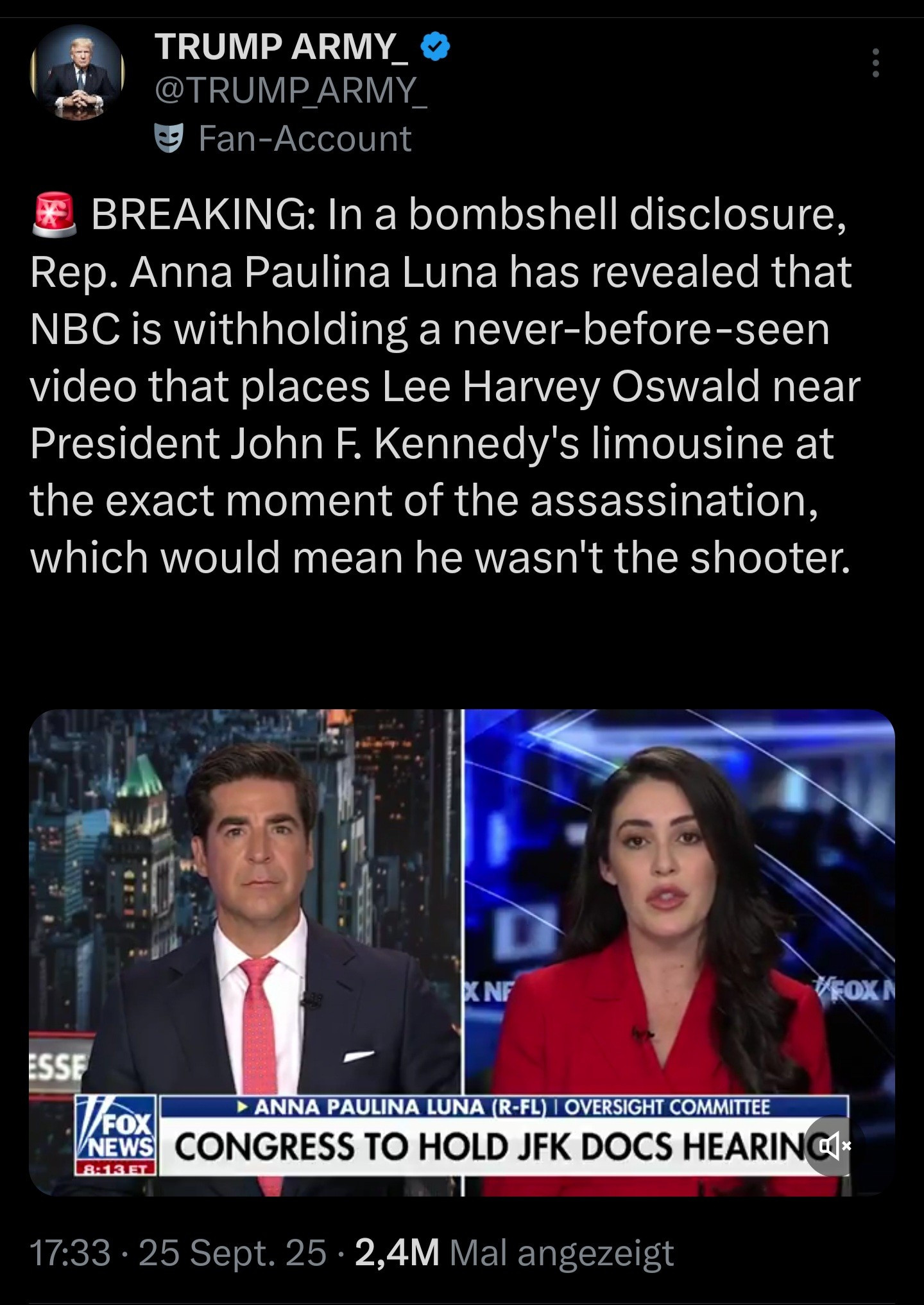This screenshot has height=1305, width=924.
Task: Open the @TRUMP_ARMY_ profile from its handle
Action: click(x=291, y=91)
